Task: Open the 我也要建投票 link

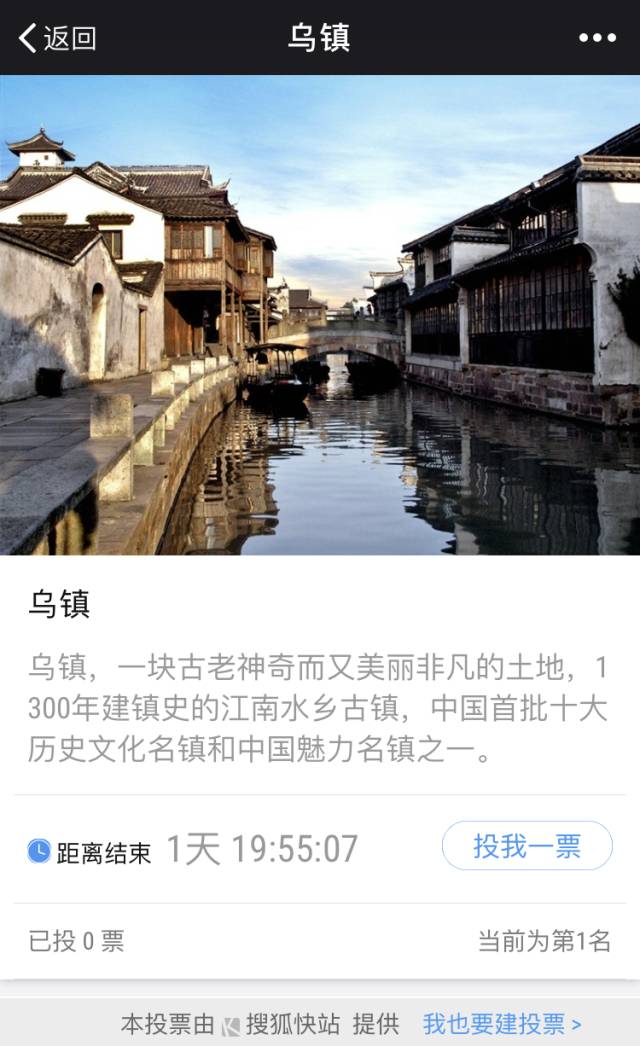Action: [x=502, y=1024]
